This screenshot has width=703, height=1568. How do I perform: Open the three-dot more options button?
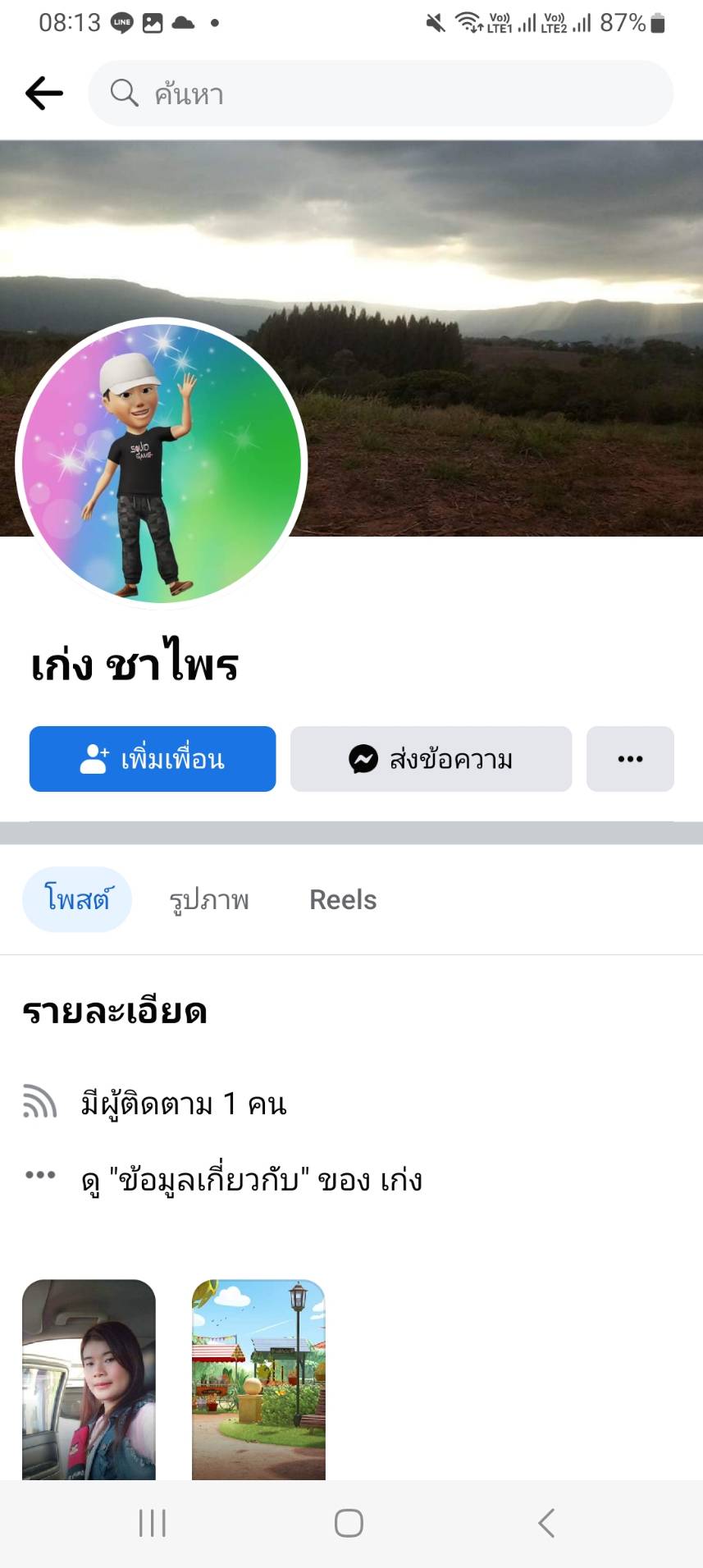(x=630, y=759)
